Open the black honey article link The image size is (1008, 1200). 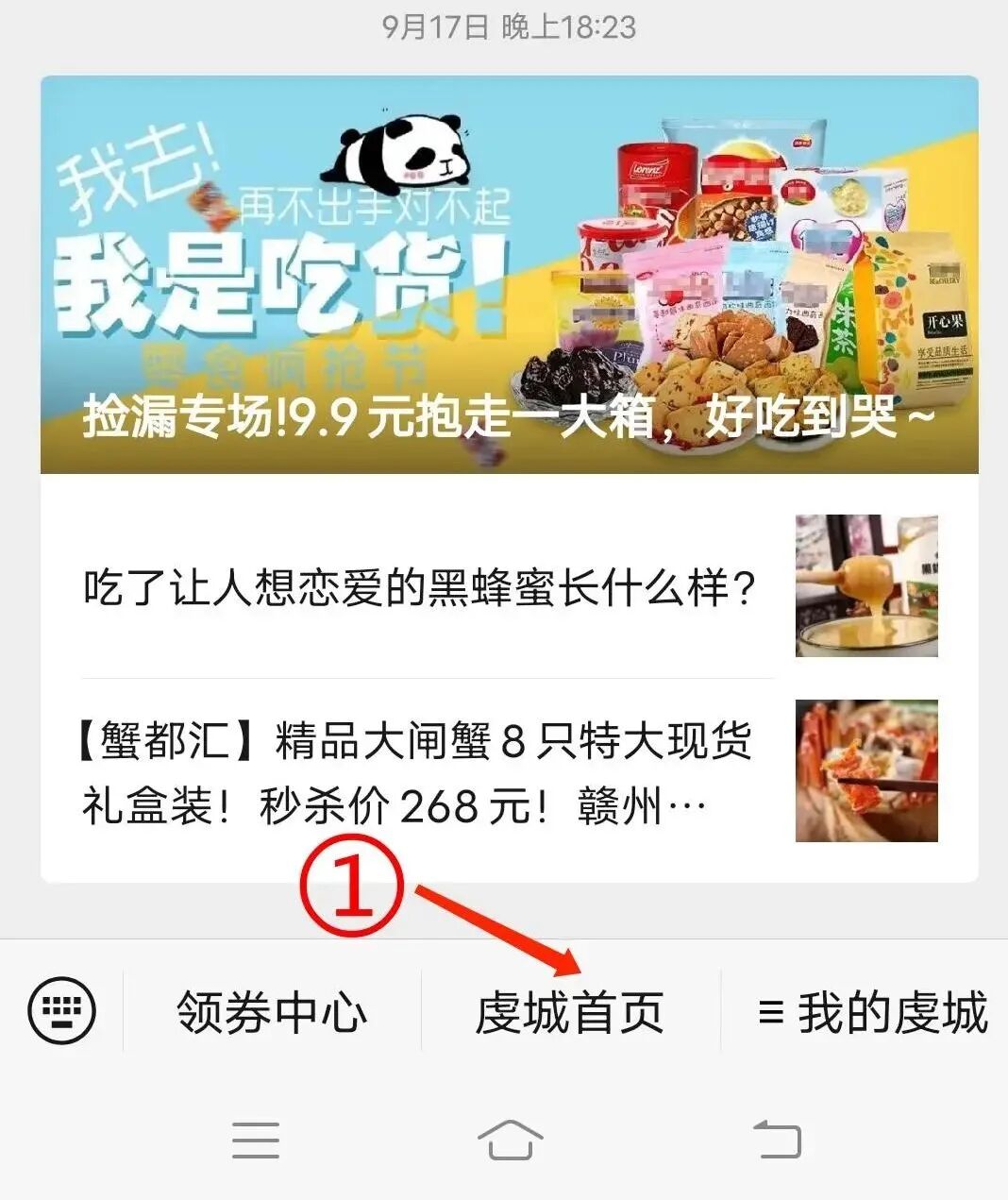click(415, 587)
